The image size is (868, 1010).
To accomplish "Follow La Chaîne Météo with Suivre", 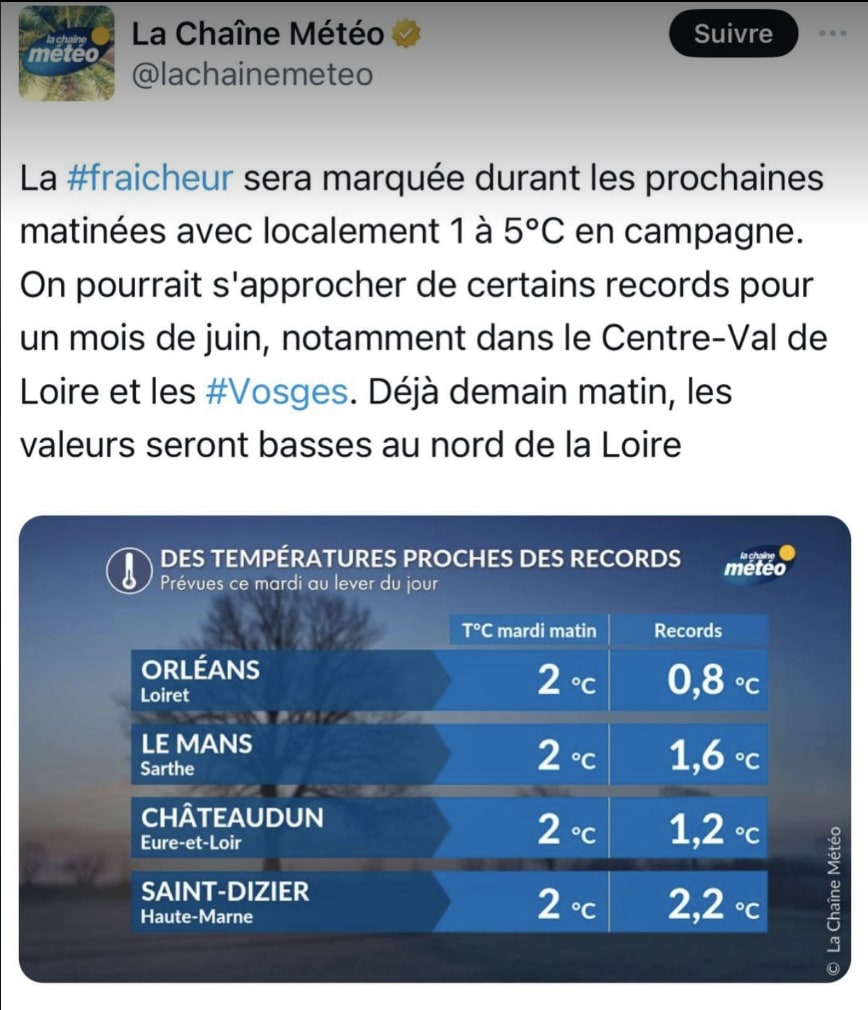I will pyautogui.click(x=733, y=34).
